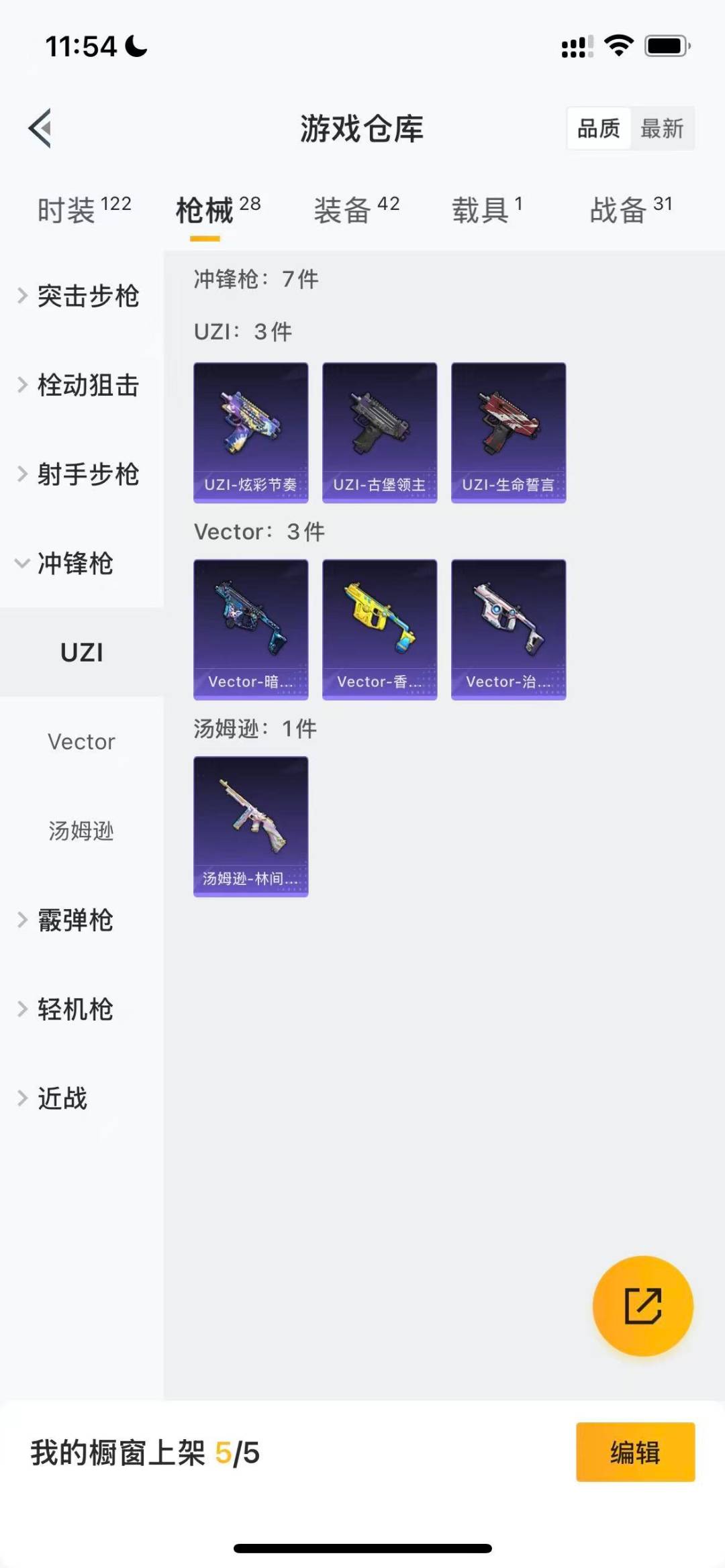Select 汤姆逊 in the side list
This screenshot has height=1568, width=725.
tap(81, 831)
